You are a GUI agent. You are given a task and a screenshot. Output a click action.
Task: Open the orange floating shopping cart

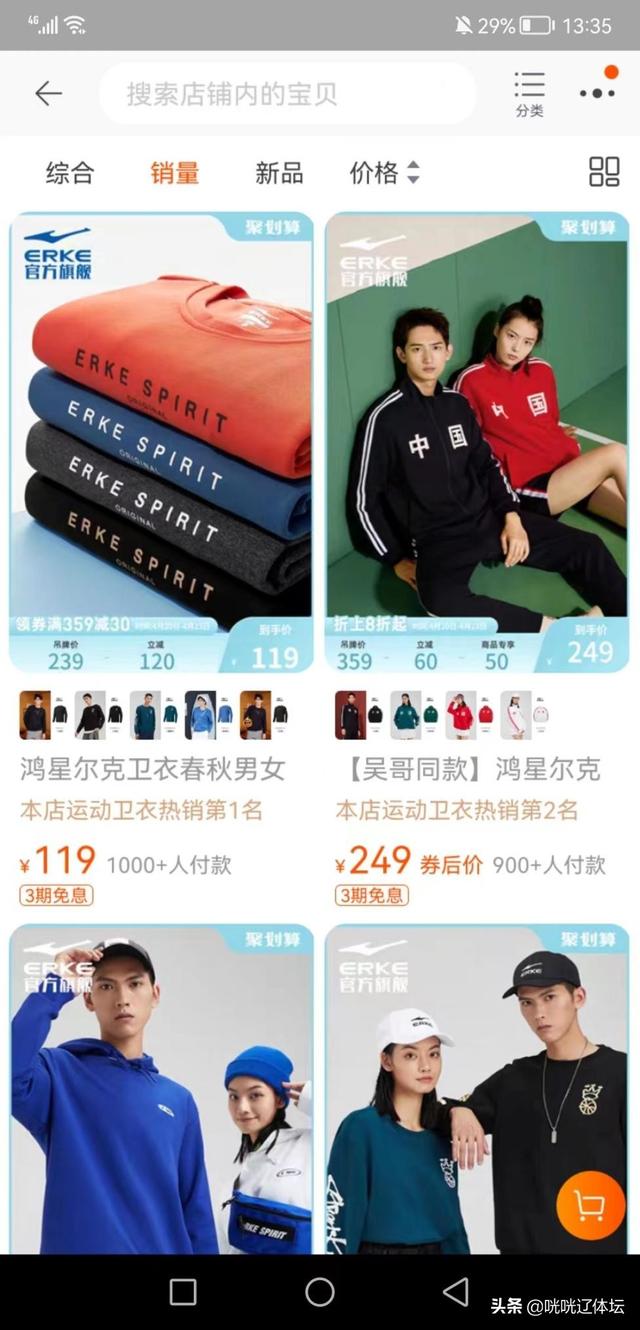coord(590,1206)
